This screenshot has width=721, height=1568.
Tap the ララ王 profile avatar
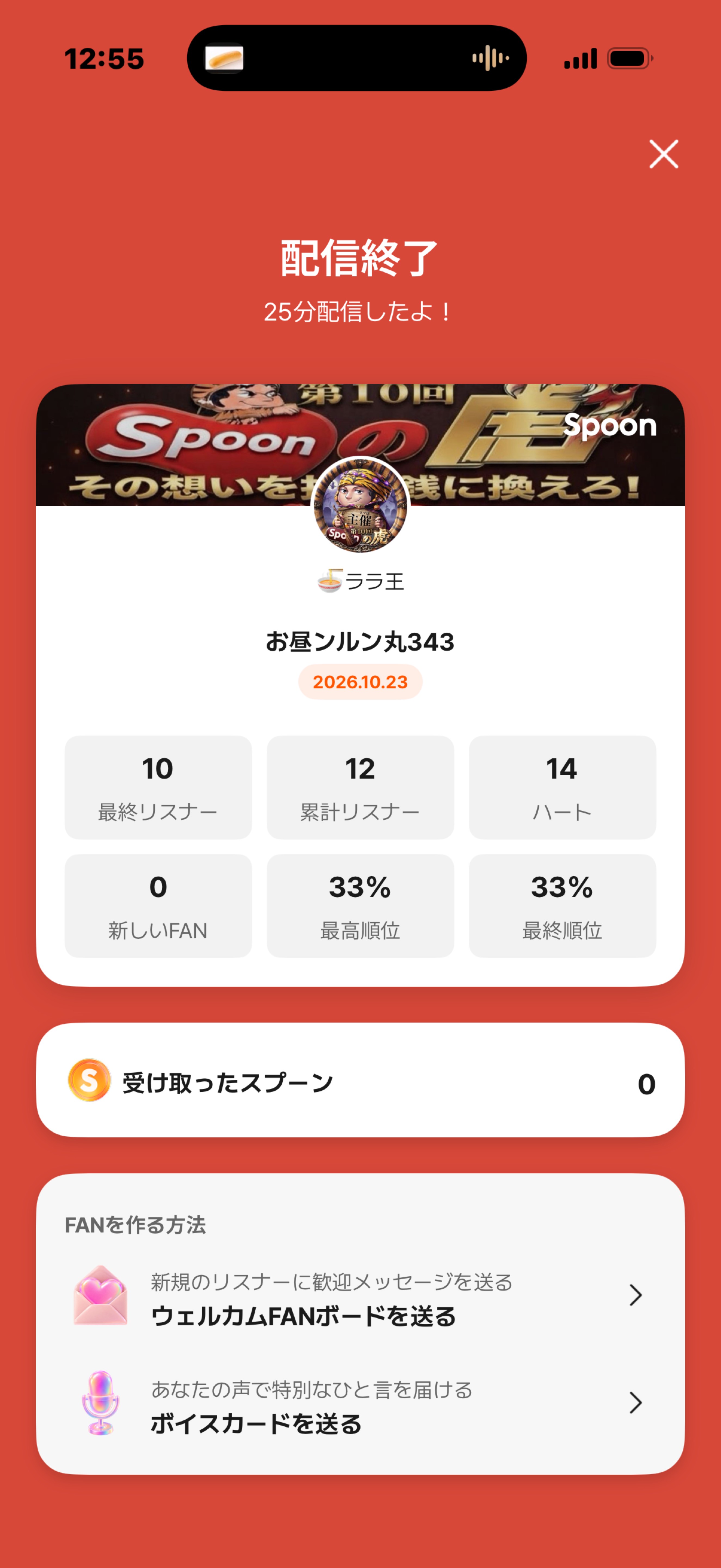point(360,505)
